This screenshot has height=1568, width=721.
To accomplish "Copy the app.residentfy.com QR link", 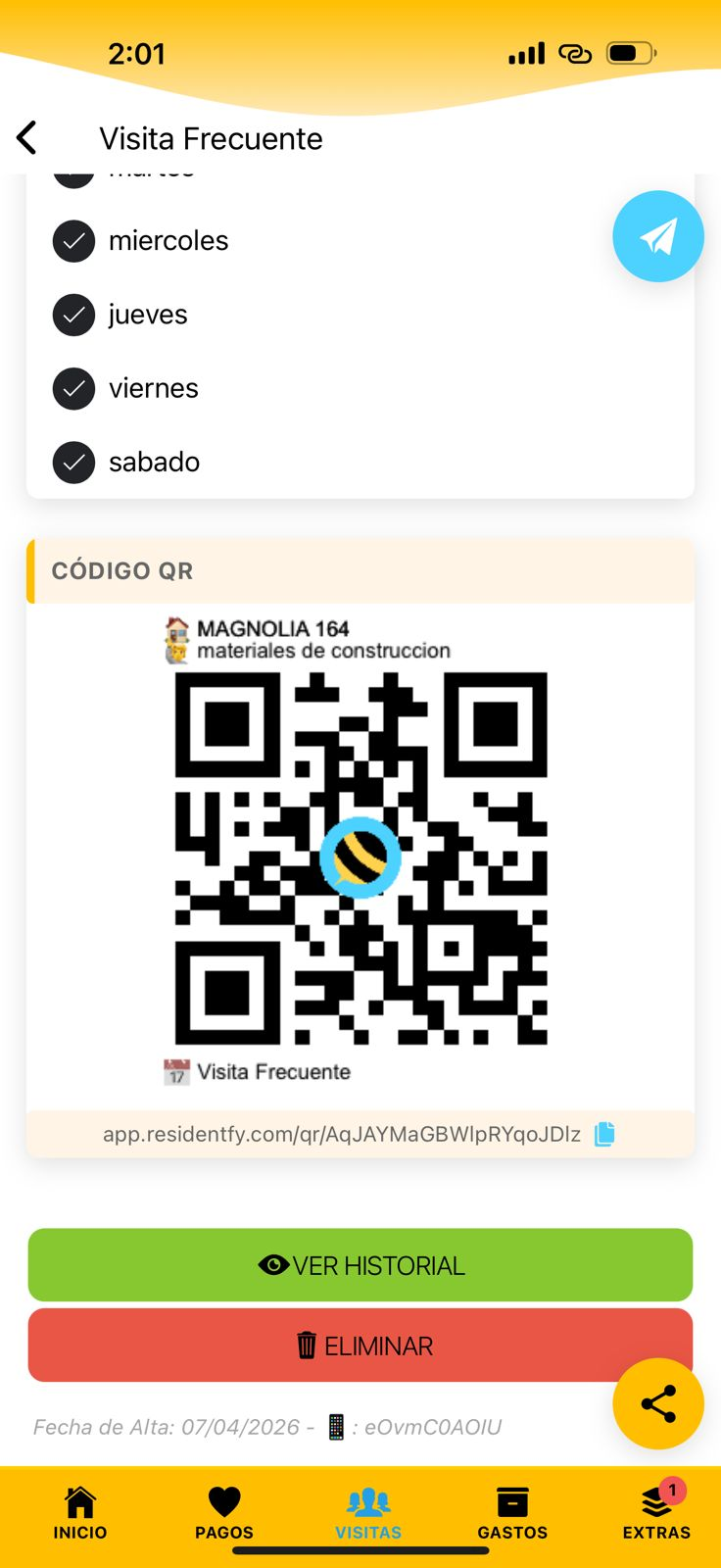I will coord(604,1134).
